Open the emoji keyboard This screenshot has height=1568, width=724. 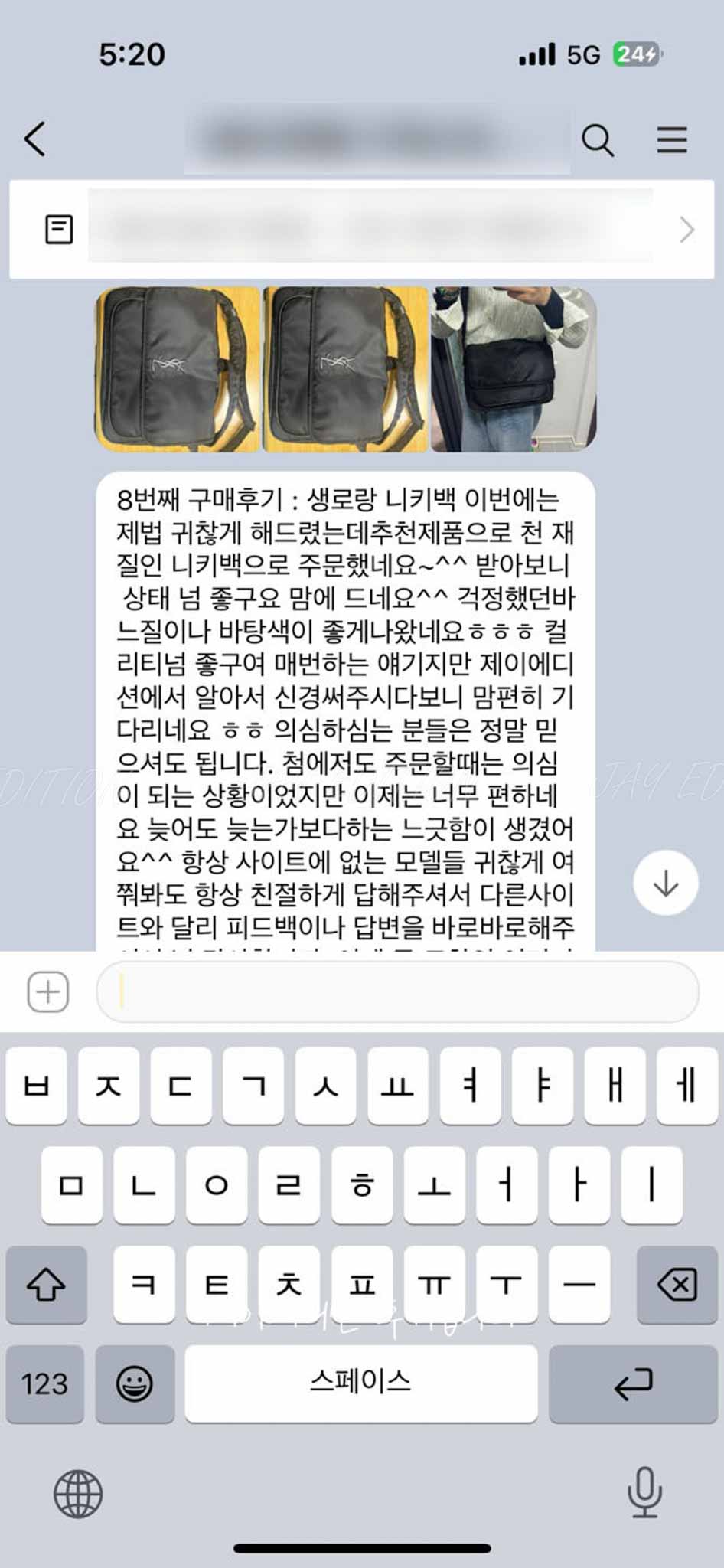[135, 1383]
